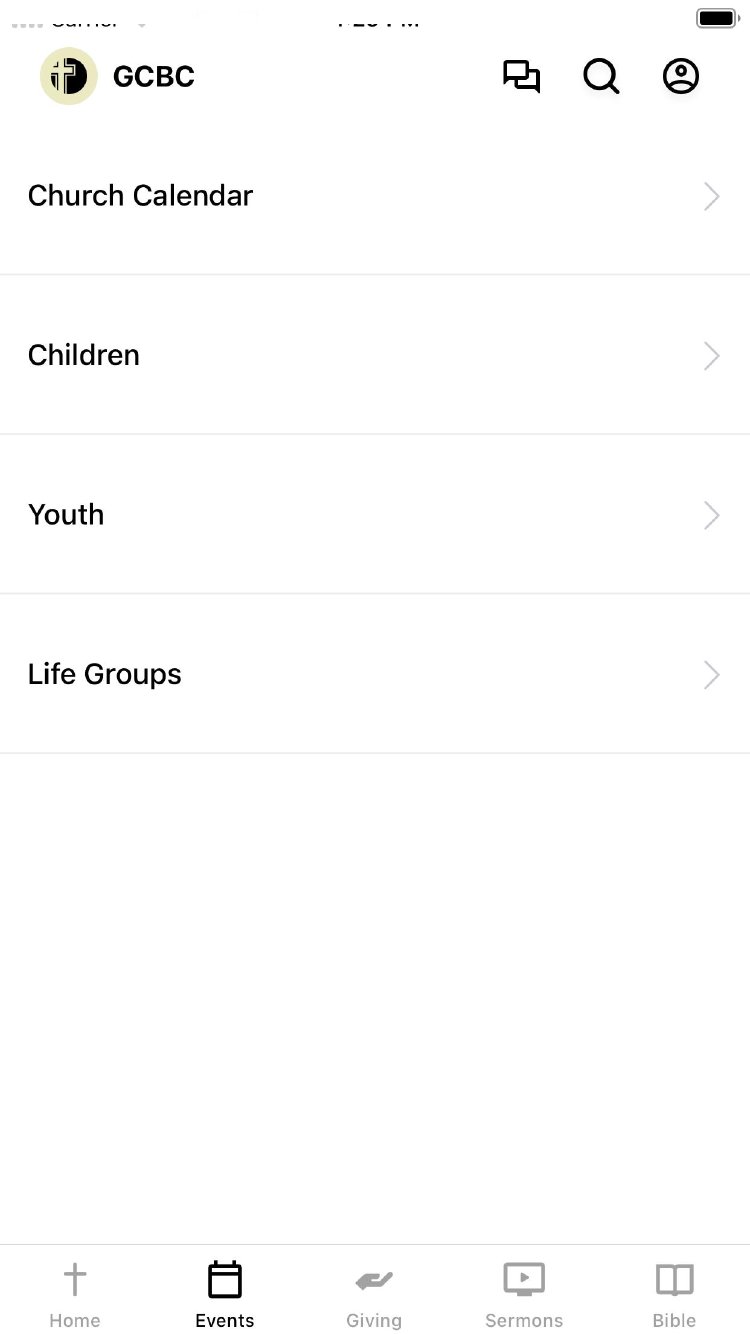Open Church Calendar
750x1334 pixels.
(x=374, y=196)
